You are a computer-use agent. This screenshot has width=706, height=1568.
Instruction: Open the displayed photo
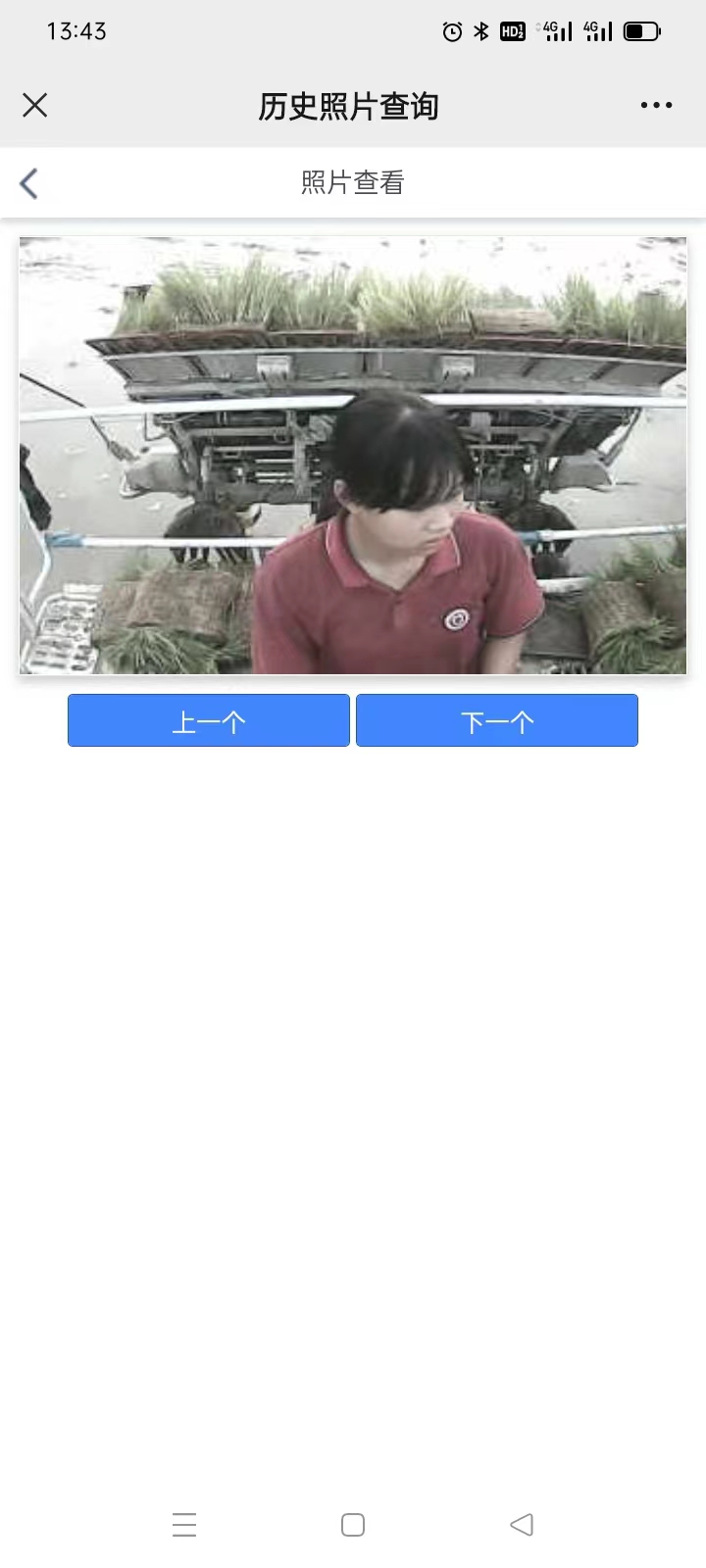tap(353, 456)
